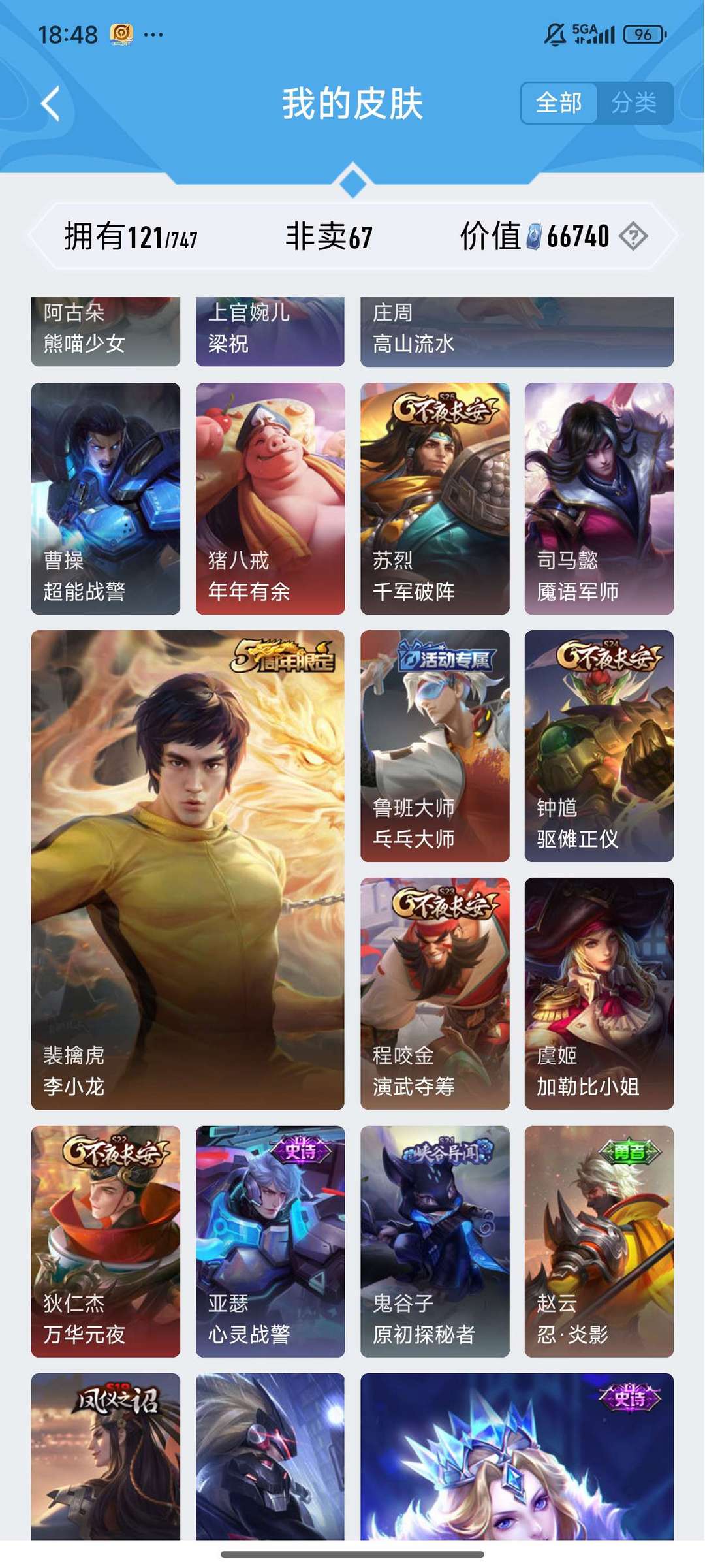The image size is (705, 1568).
Task: Open the 狄仁杰 万华元夜 skin
Action: [x=106, y=1241]
